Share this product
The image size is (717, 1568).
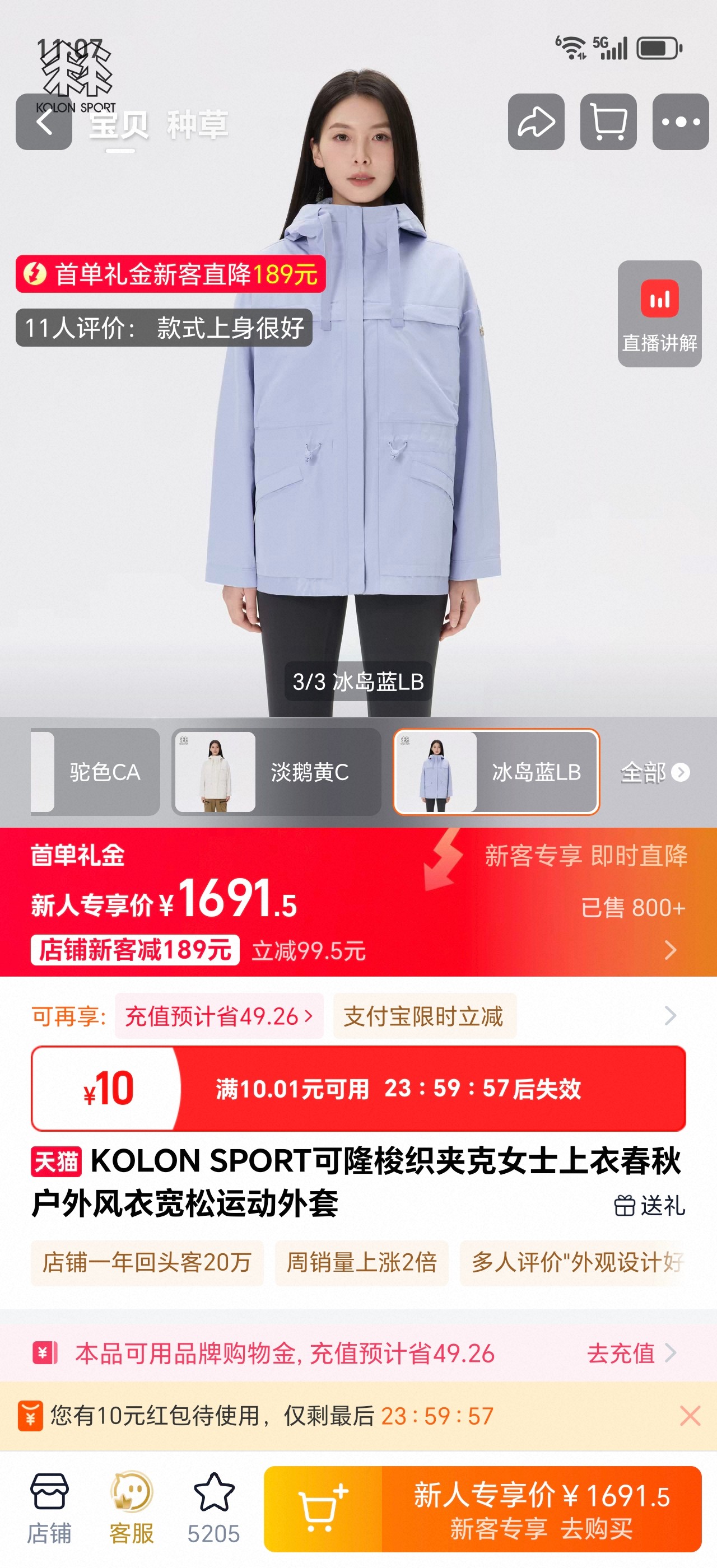[x=536, y=122]
